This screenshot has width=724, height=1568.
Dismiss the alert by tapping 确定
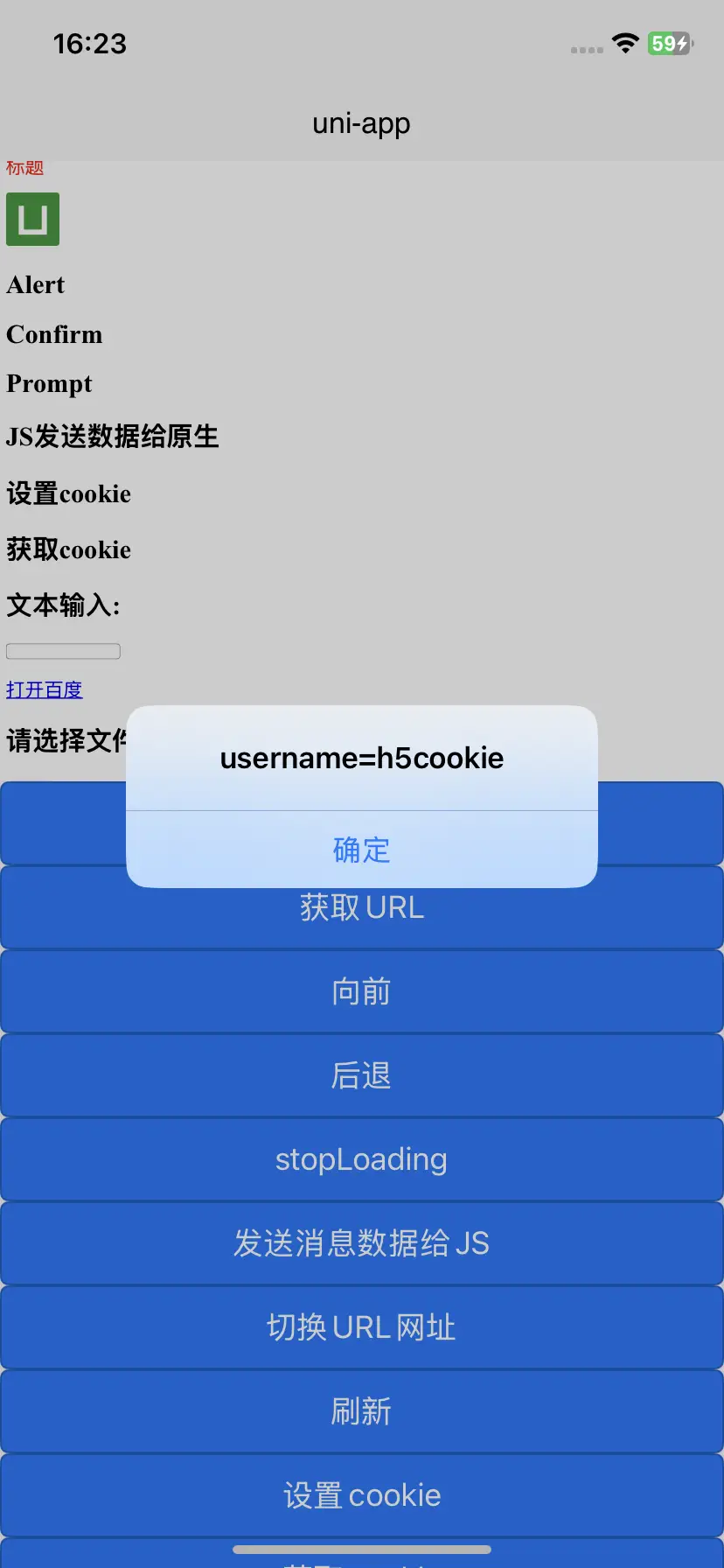(x=362, y=850)
